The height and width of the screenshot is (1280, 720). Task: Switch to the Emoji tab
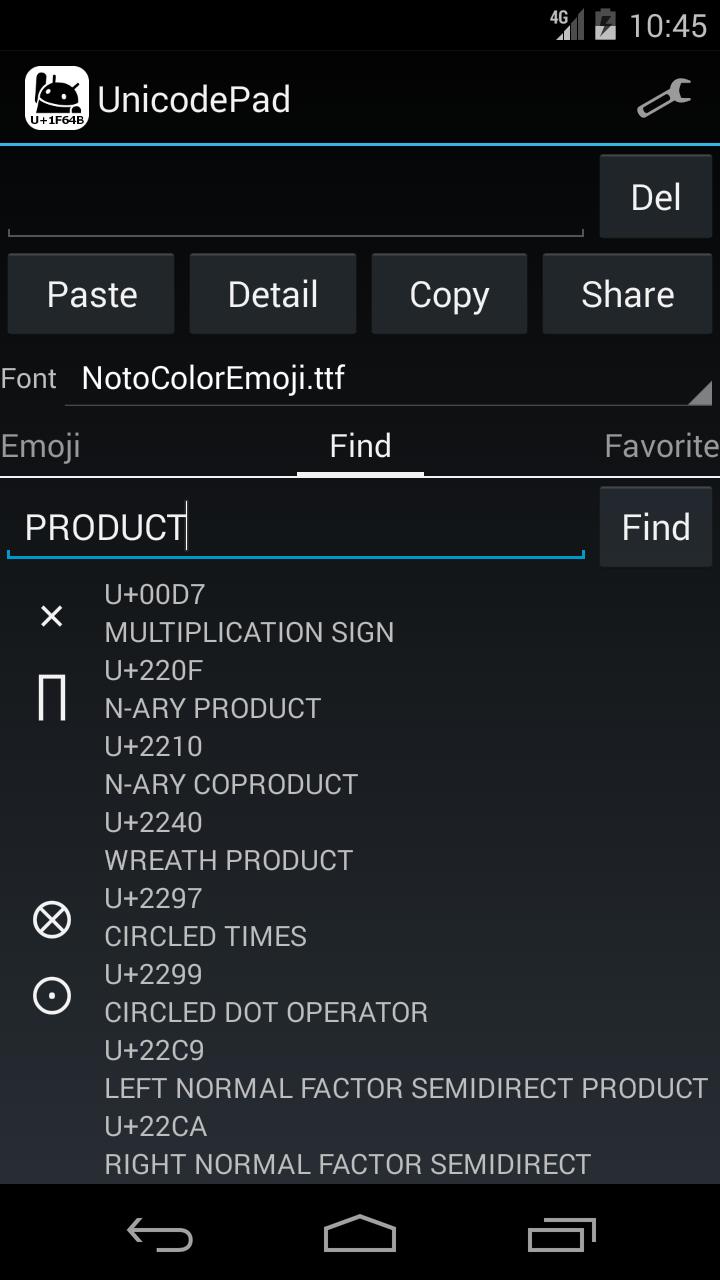pyautogui.click(x=41, y=446)
